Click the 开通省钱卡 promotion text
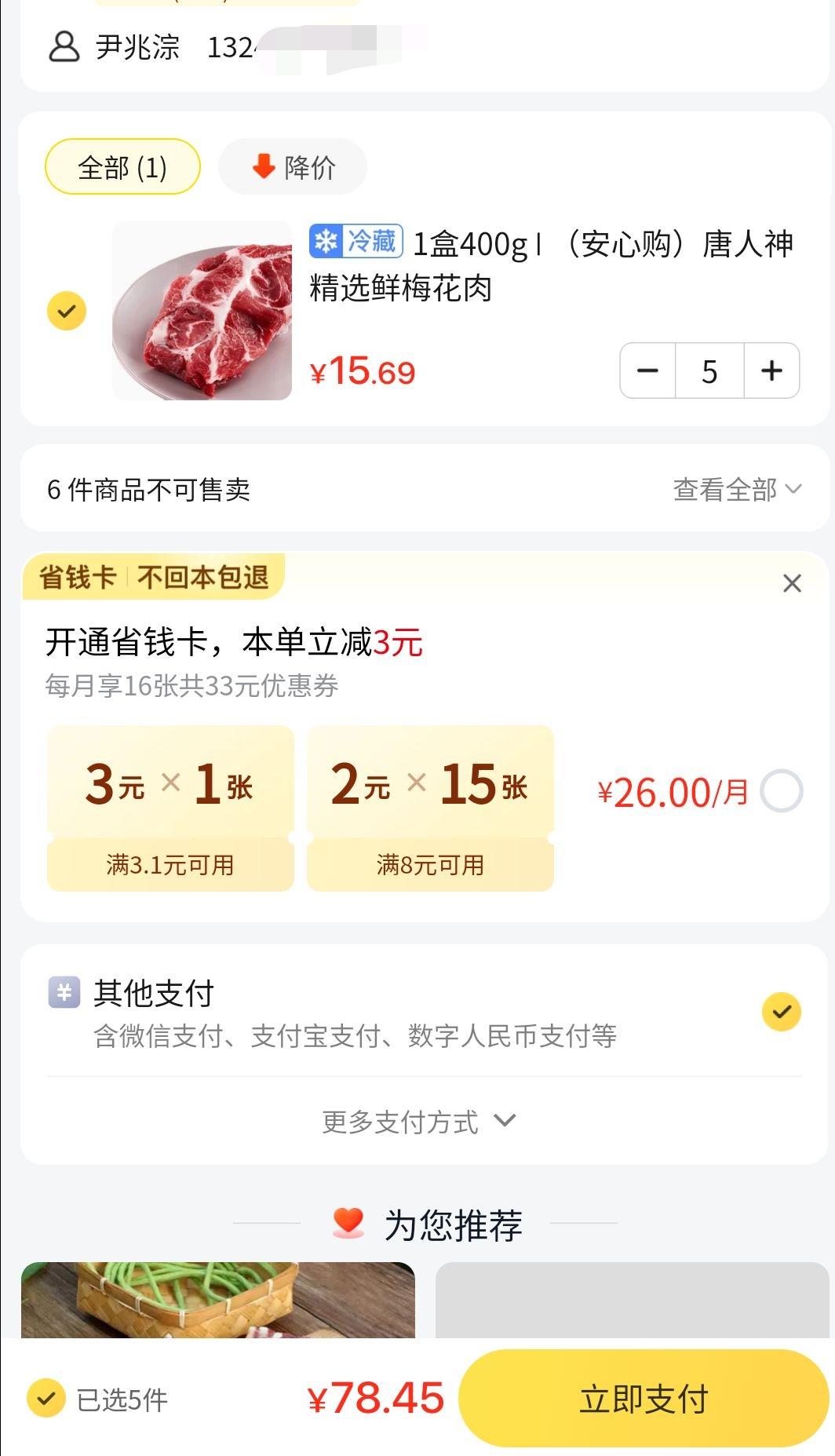 tap(232, 641)
